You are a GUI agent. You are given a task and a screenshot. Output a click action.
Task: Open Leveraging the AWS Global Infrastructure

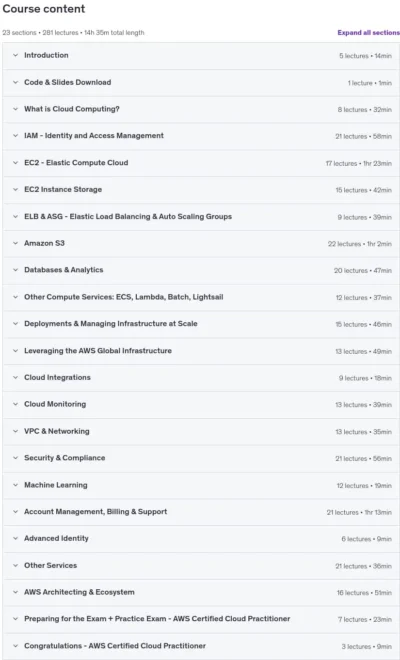pyautogui.click(x=201, y=351)
